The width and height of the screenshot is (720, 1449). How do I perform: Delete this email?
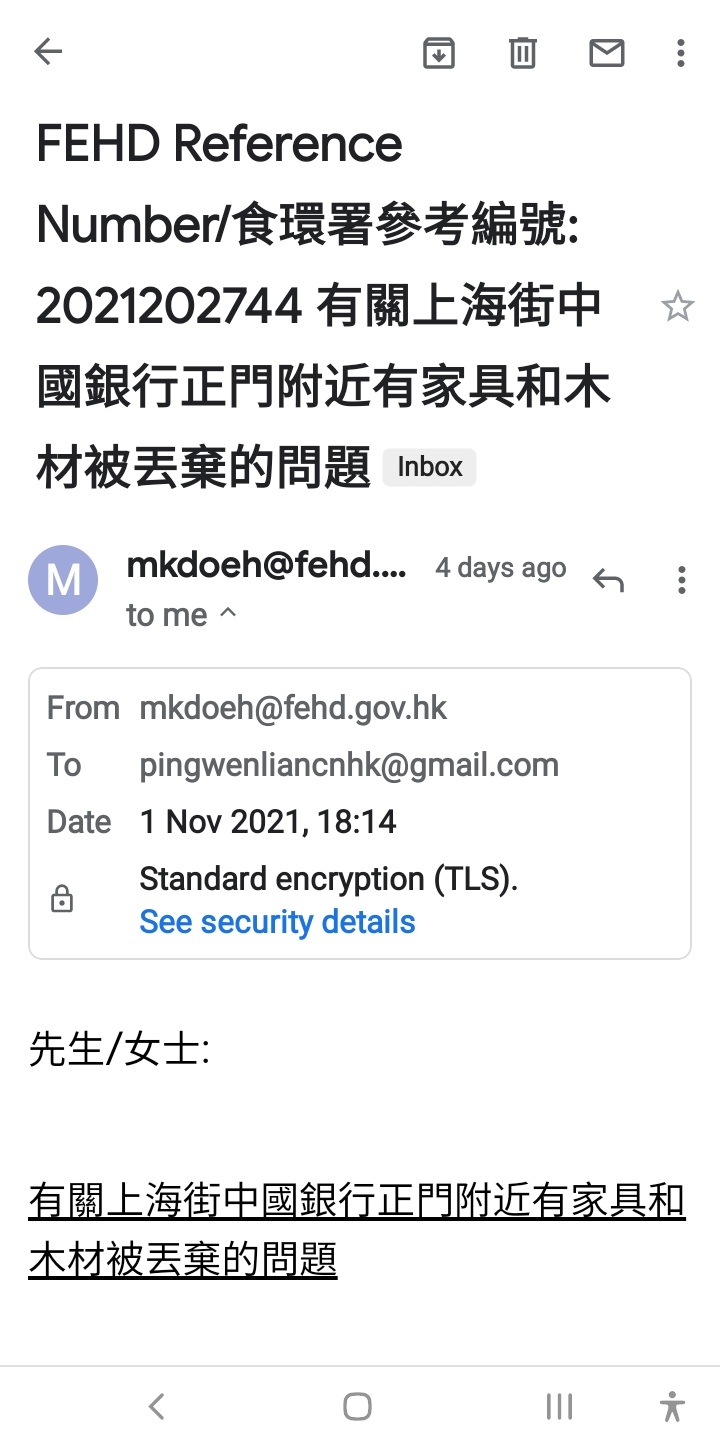click(x=523, y=53)
